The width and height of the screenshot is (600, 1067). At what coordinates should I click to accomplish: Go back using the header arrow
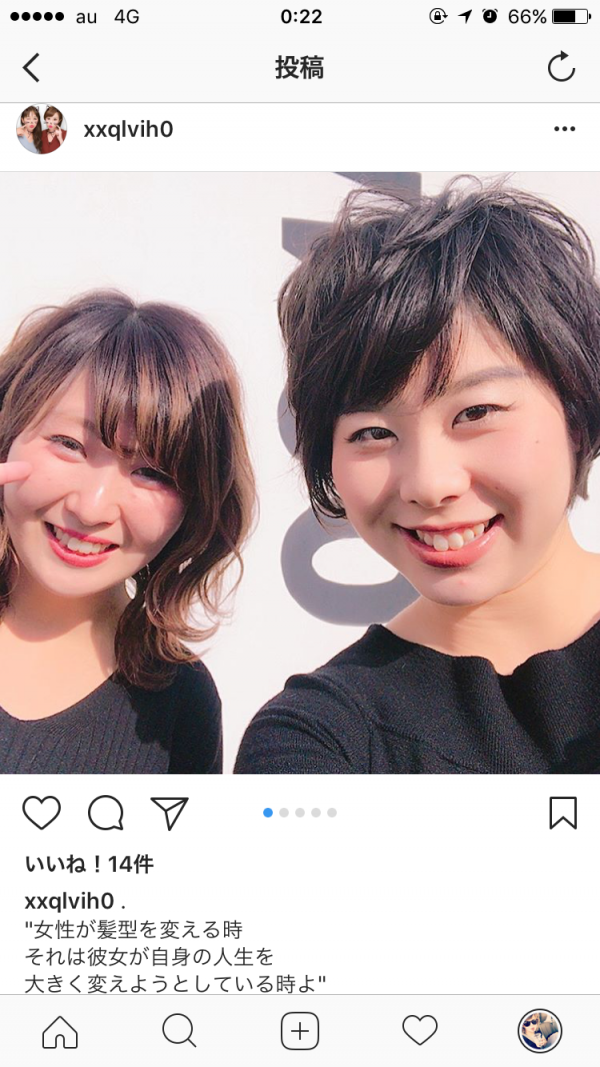[x=31, y=68]
